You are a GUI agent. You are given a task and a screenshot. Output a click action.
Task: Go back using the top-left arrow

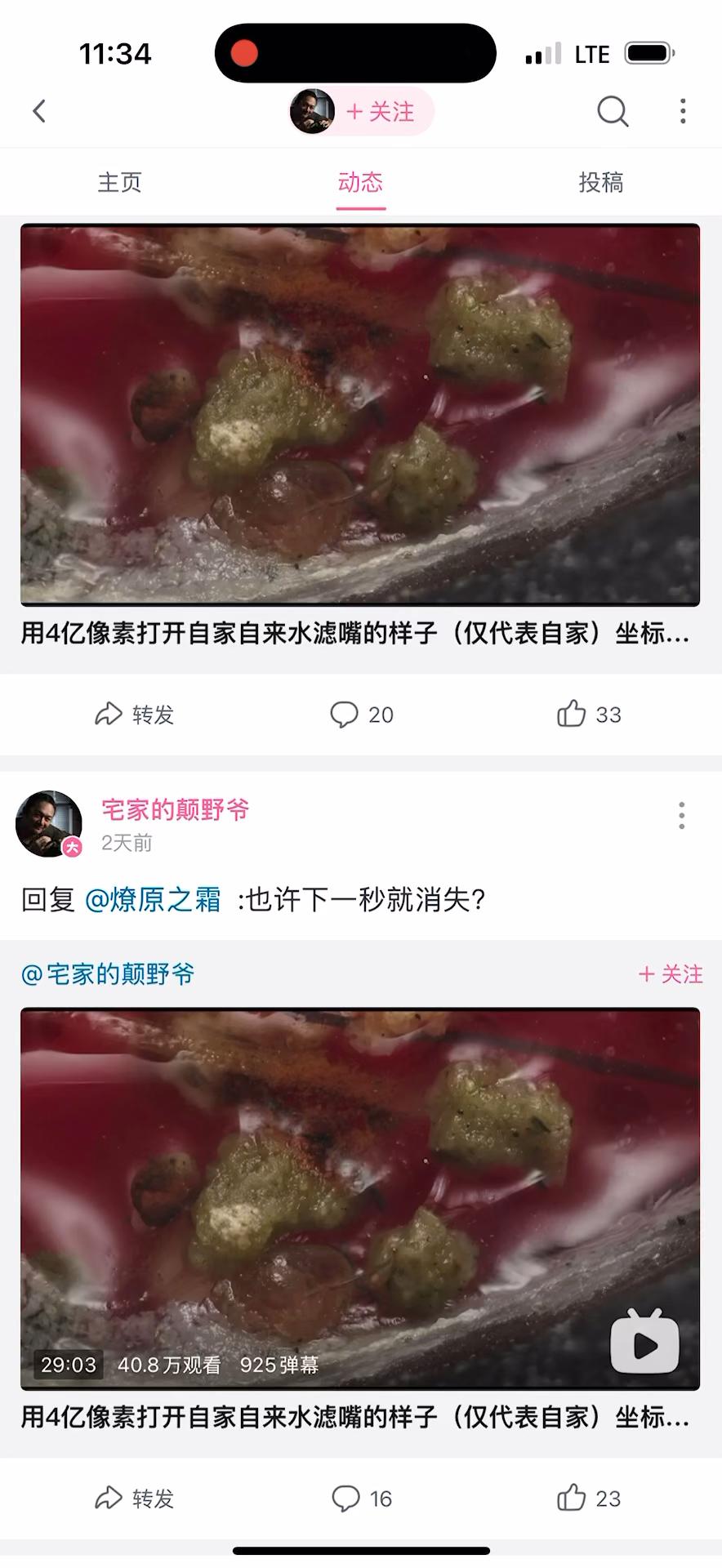pos(39,111)
